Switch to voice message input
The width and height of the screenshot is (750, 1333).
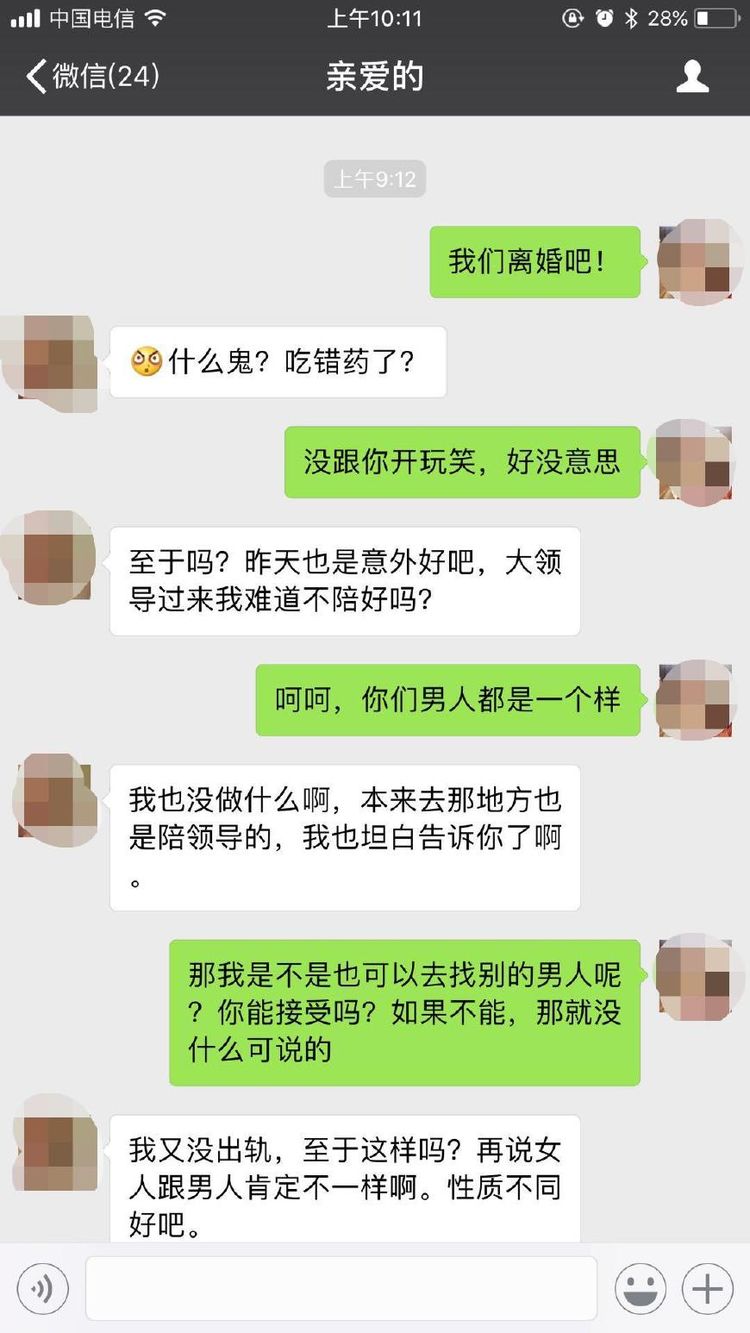[x=43, y=1288]
